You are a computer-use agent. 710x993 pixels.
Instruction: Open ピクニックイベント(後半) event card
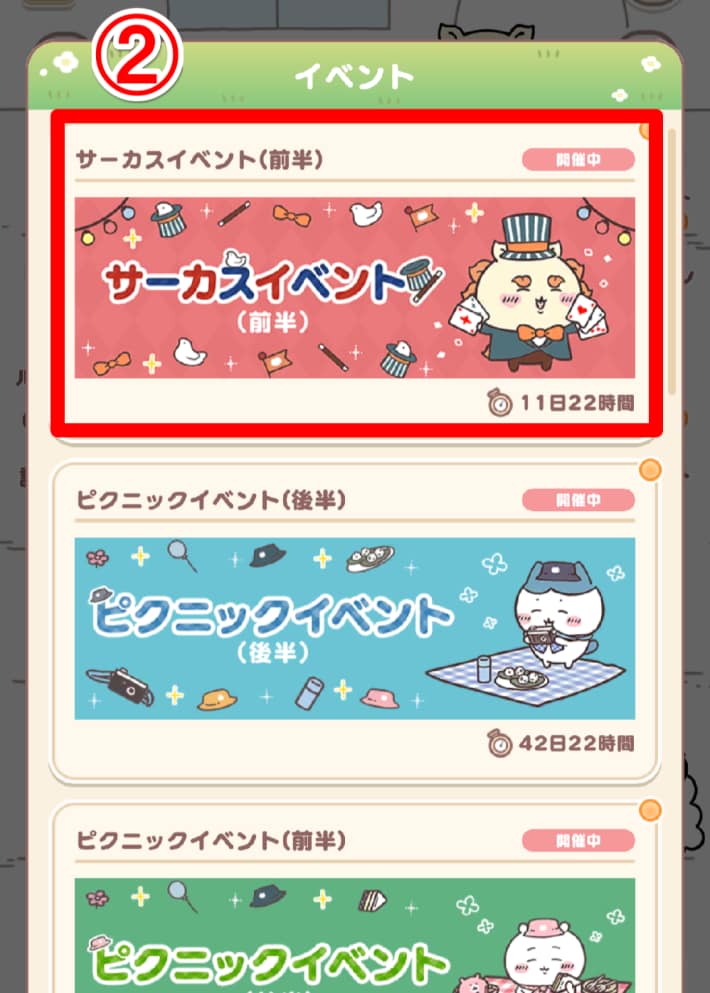(355, 627)
